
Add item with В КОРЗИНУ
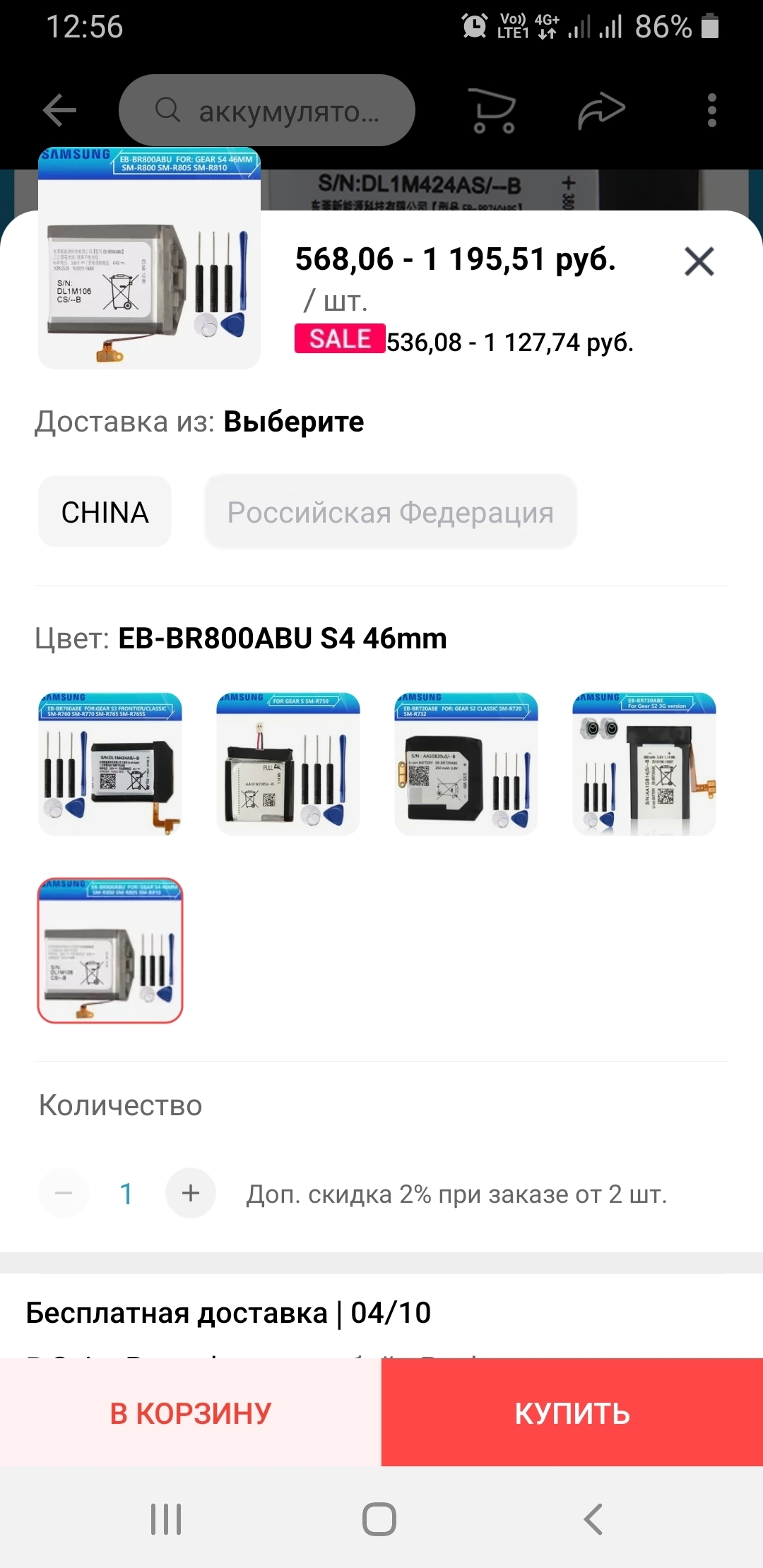point(191,1413)
